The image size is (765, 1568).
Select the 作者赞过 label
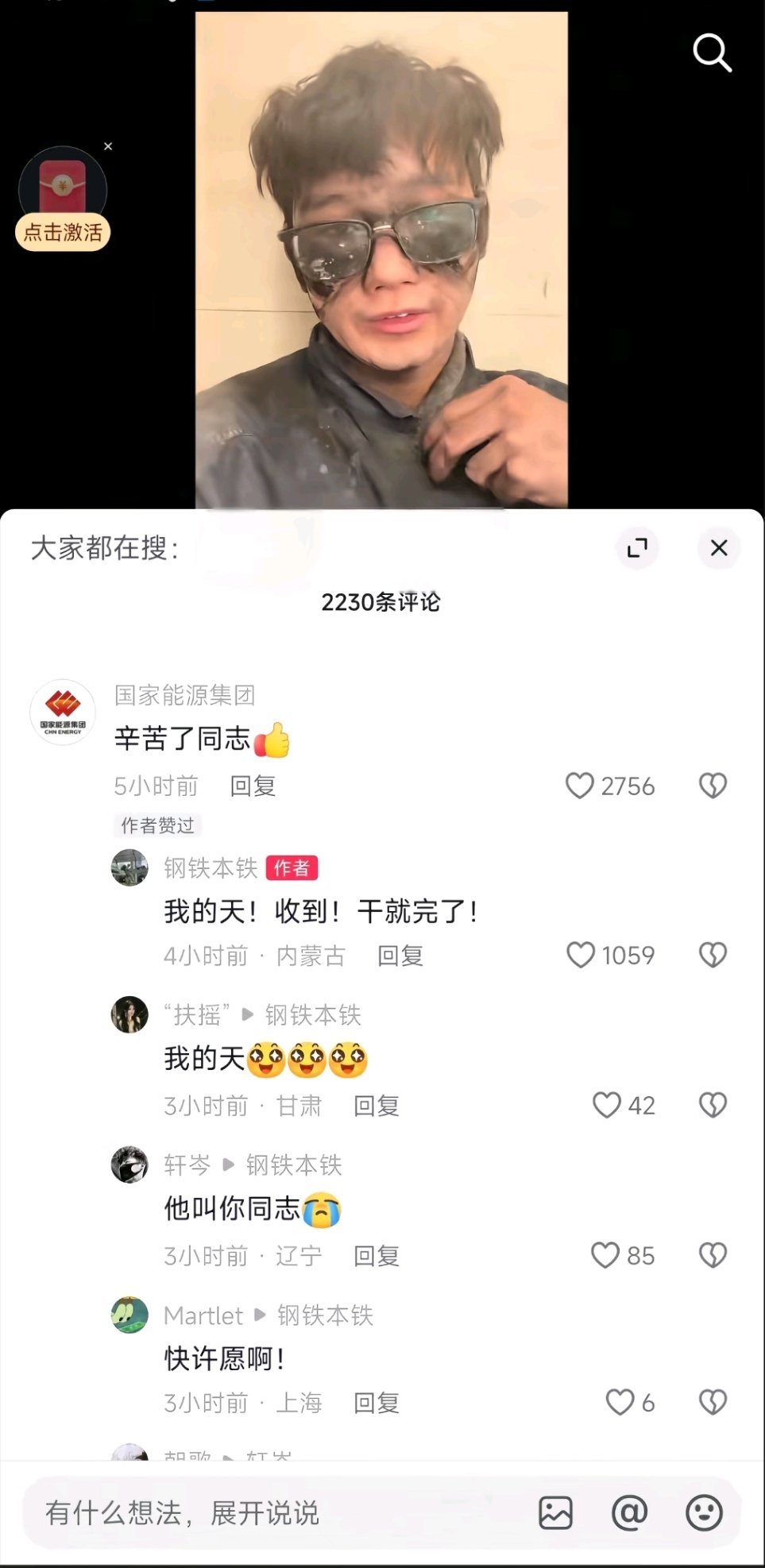156,826
